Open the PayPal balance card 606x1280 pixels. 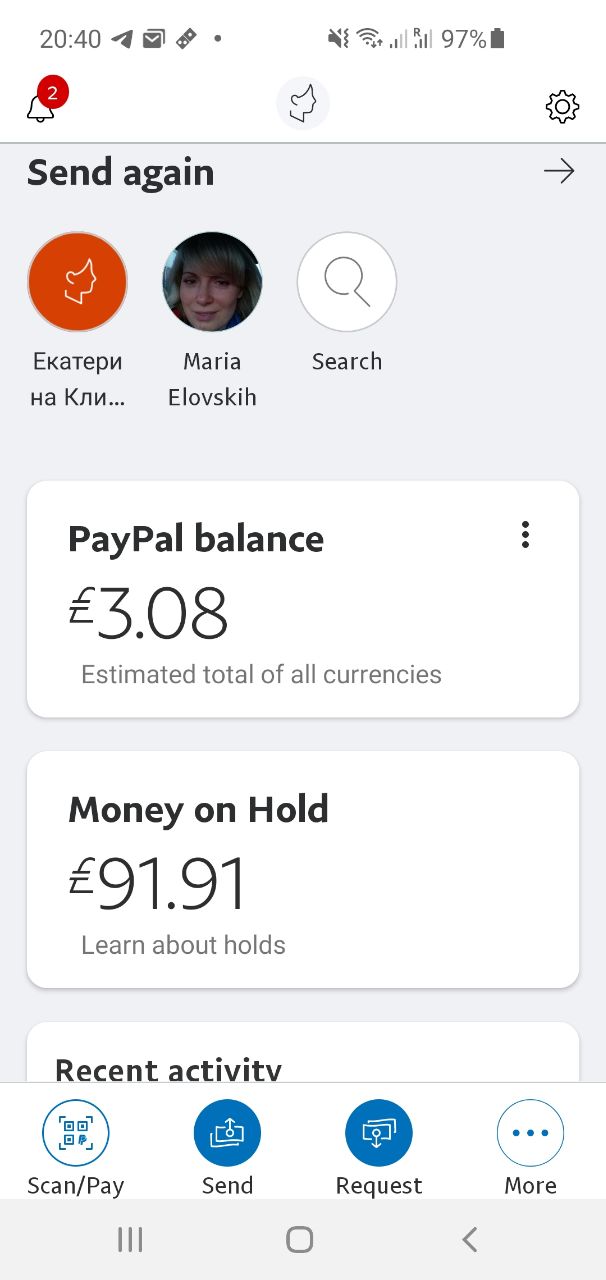pos(303,599)
